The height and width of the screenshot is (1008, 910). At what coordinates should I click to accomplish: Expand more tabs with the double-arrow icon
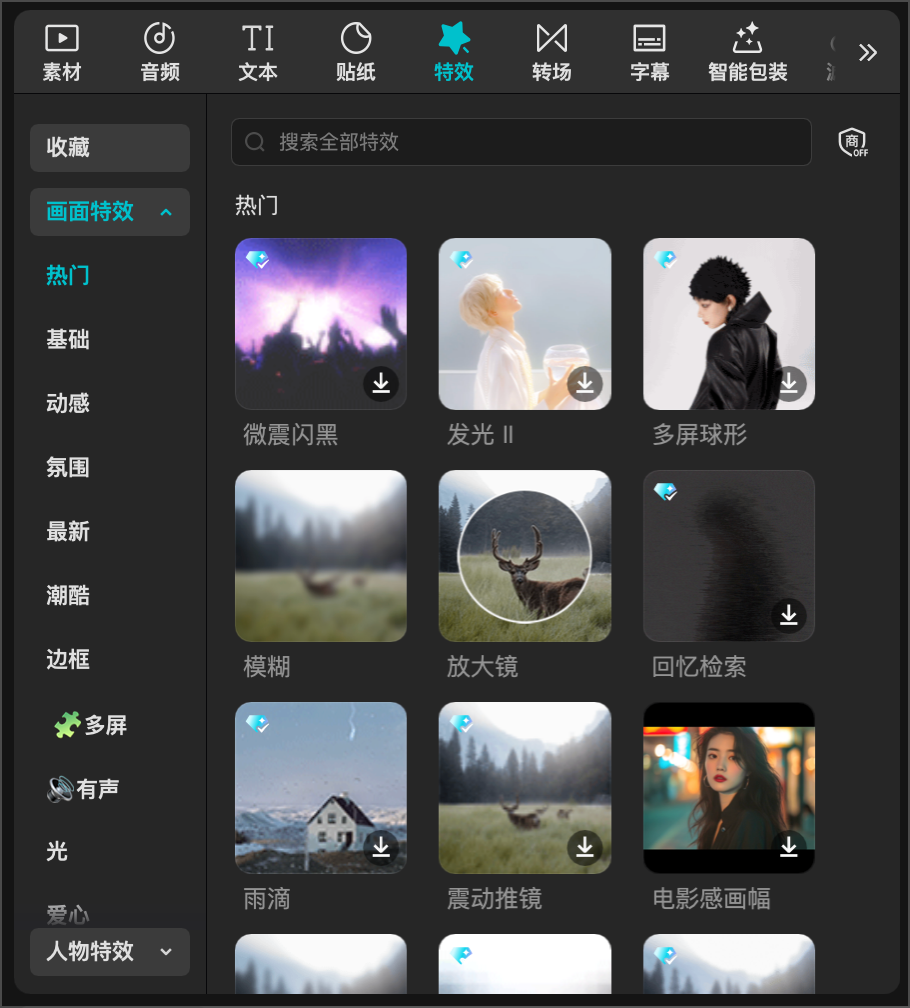(x=868, y=53)
